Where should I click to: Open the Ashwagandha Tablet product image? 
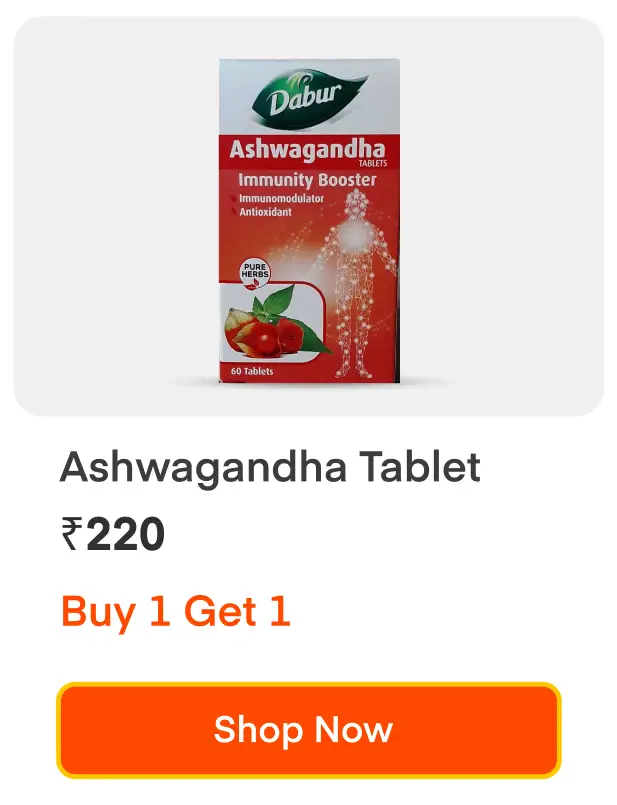309,220
